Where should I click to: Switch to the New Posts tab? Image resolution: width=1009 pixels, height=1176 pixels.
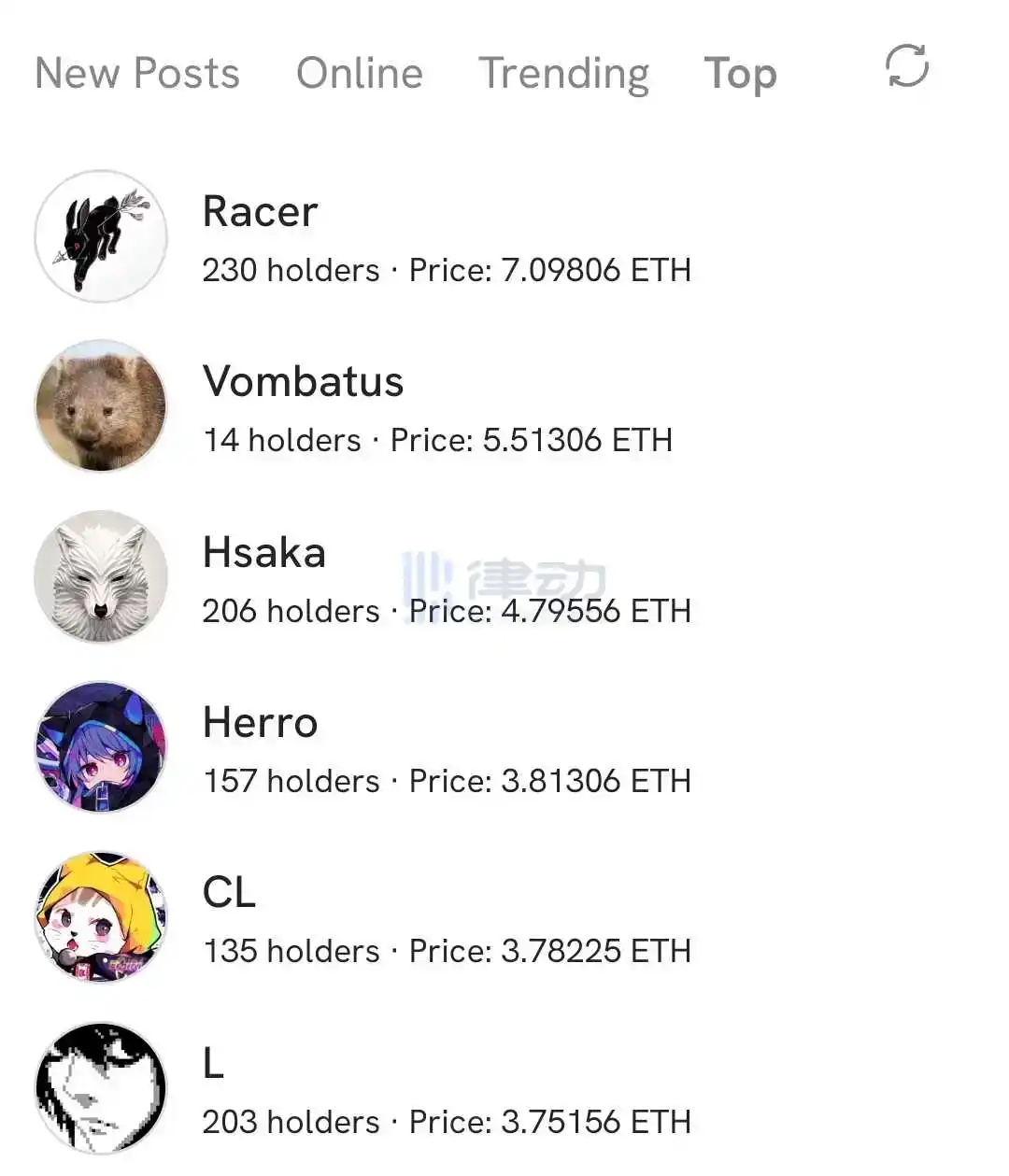coord(137,74)
